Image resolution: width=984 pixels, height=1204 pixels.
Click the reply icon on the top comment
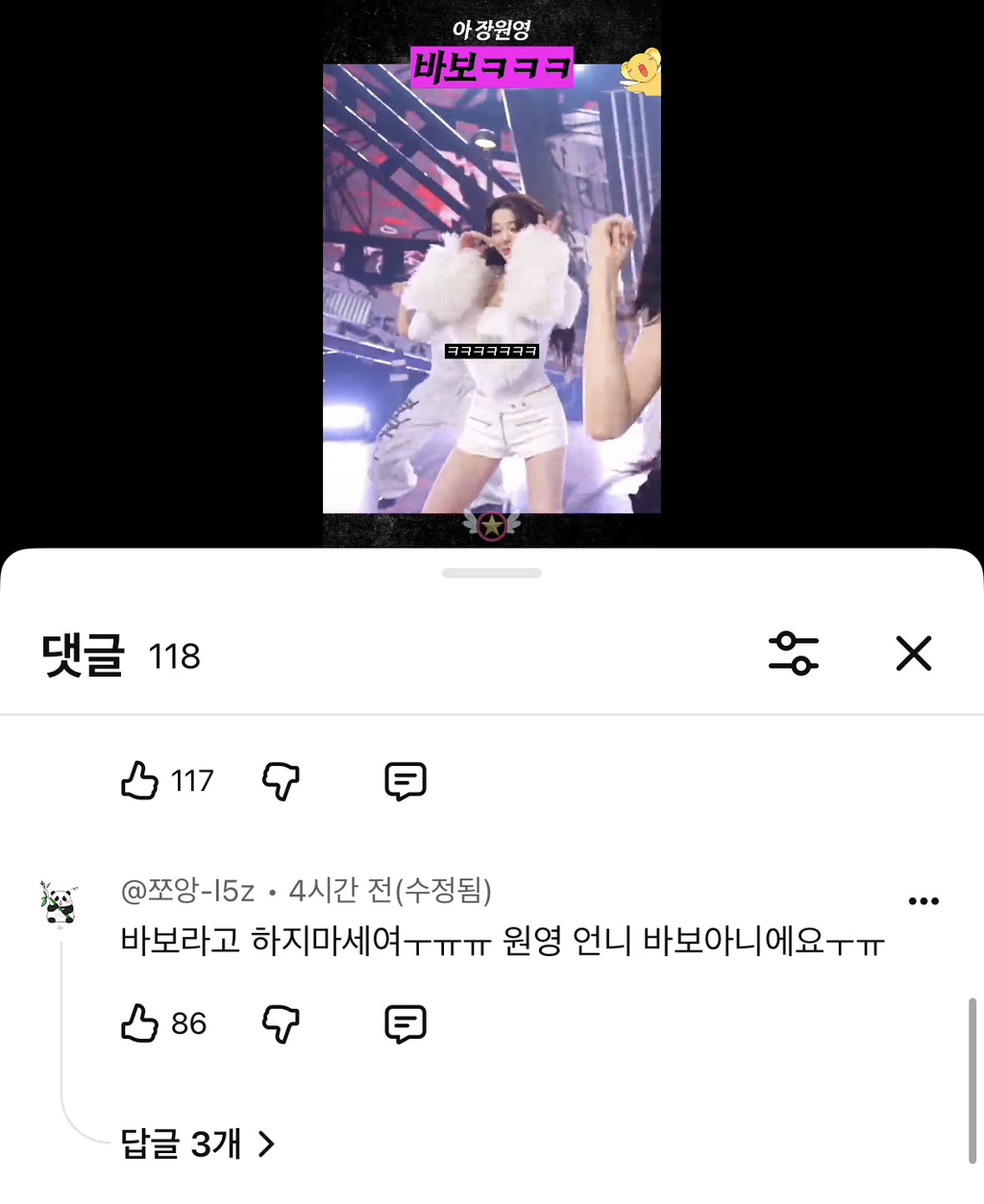click(x=406, y=780)
